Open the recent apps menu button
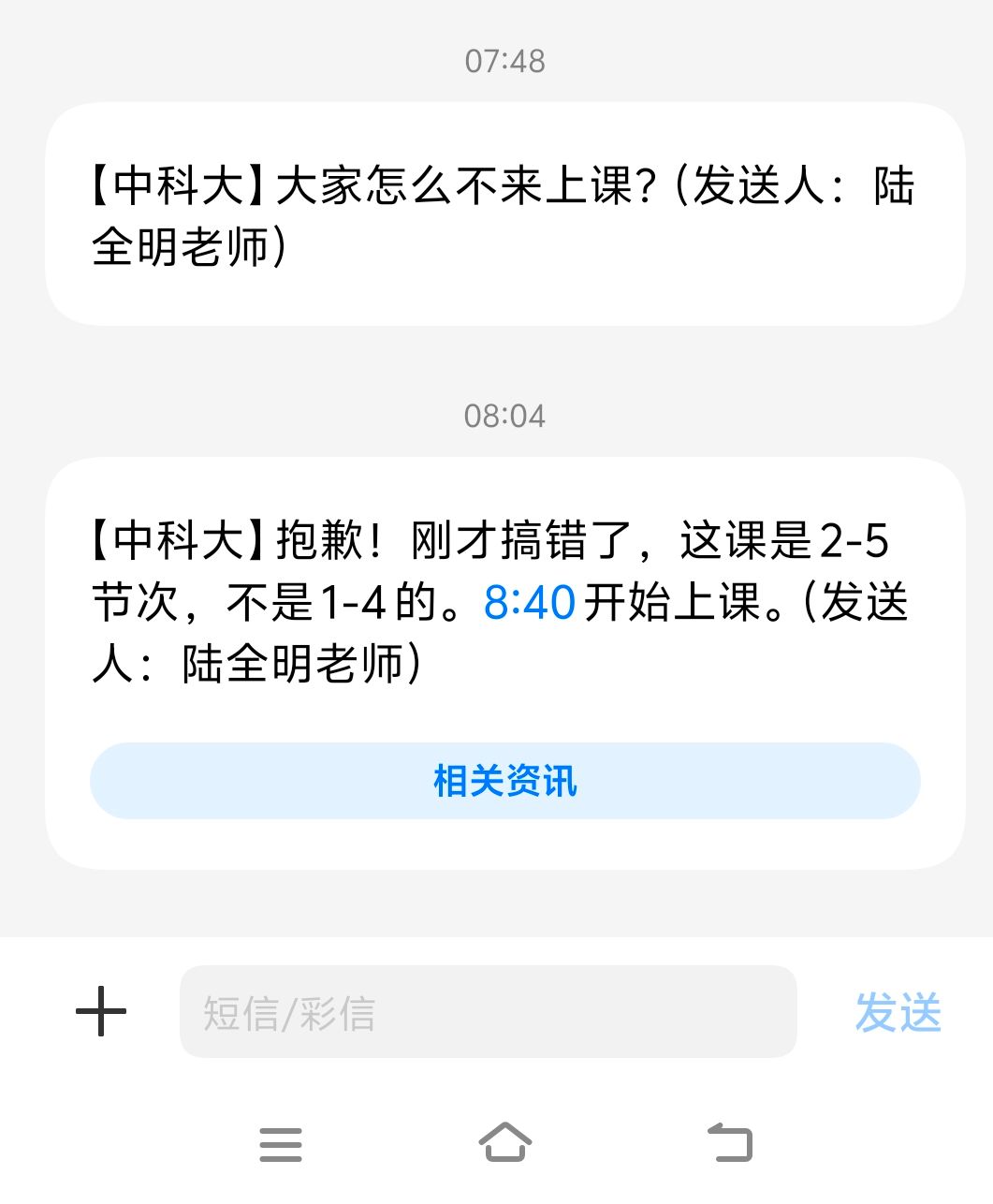Viewport: 993px width, 1204px height. [281, 1144]
